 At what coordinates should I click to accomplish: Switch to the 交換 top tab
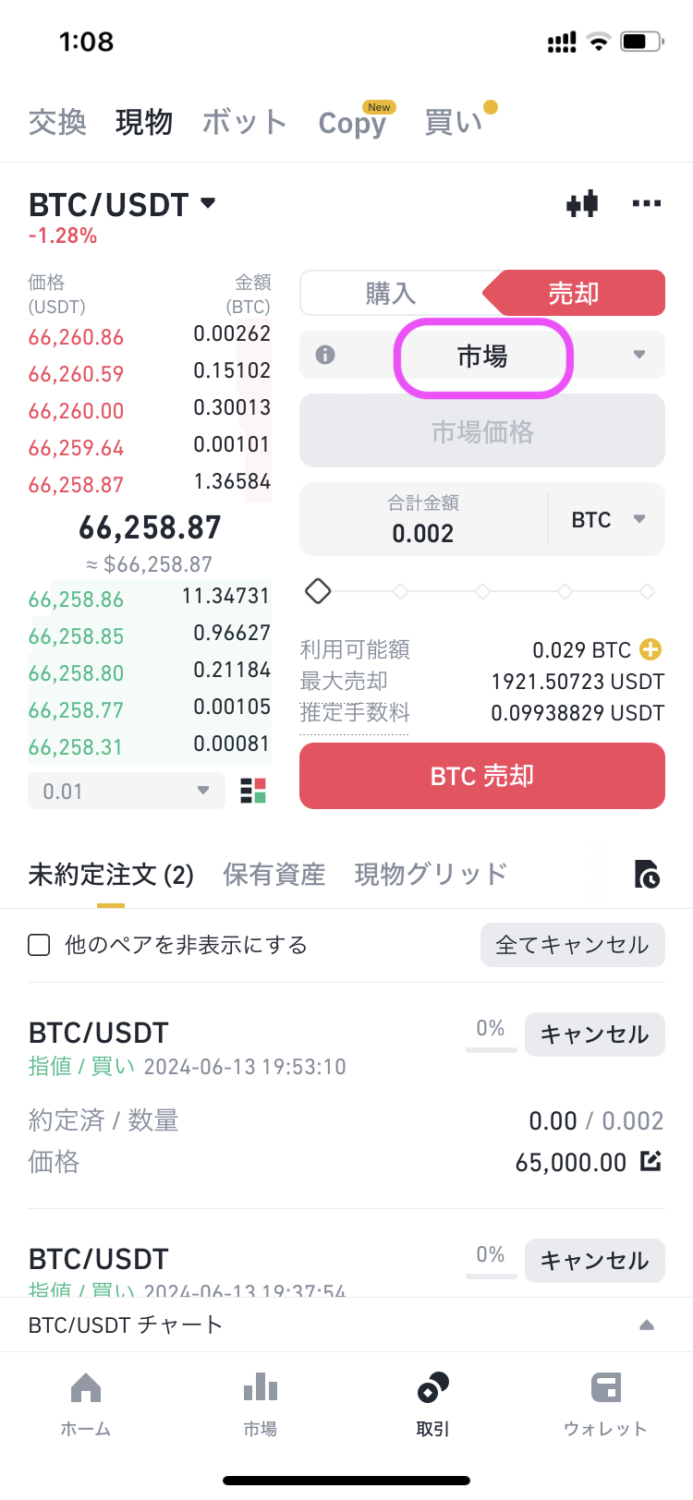[57, 122]
